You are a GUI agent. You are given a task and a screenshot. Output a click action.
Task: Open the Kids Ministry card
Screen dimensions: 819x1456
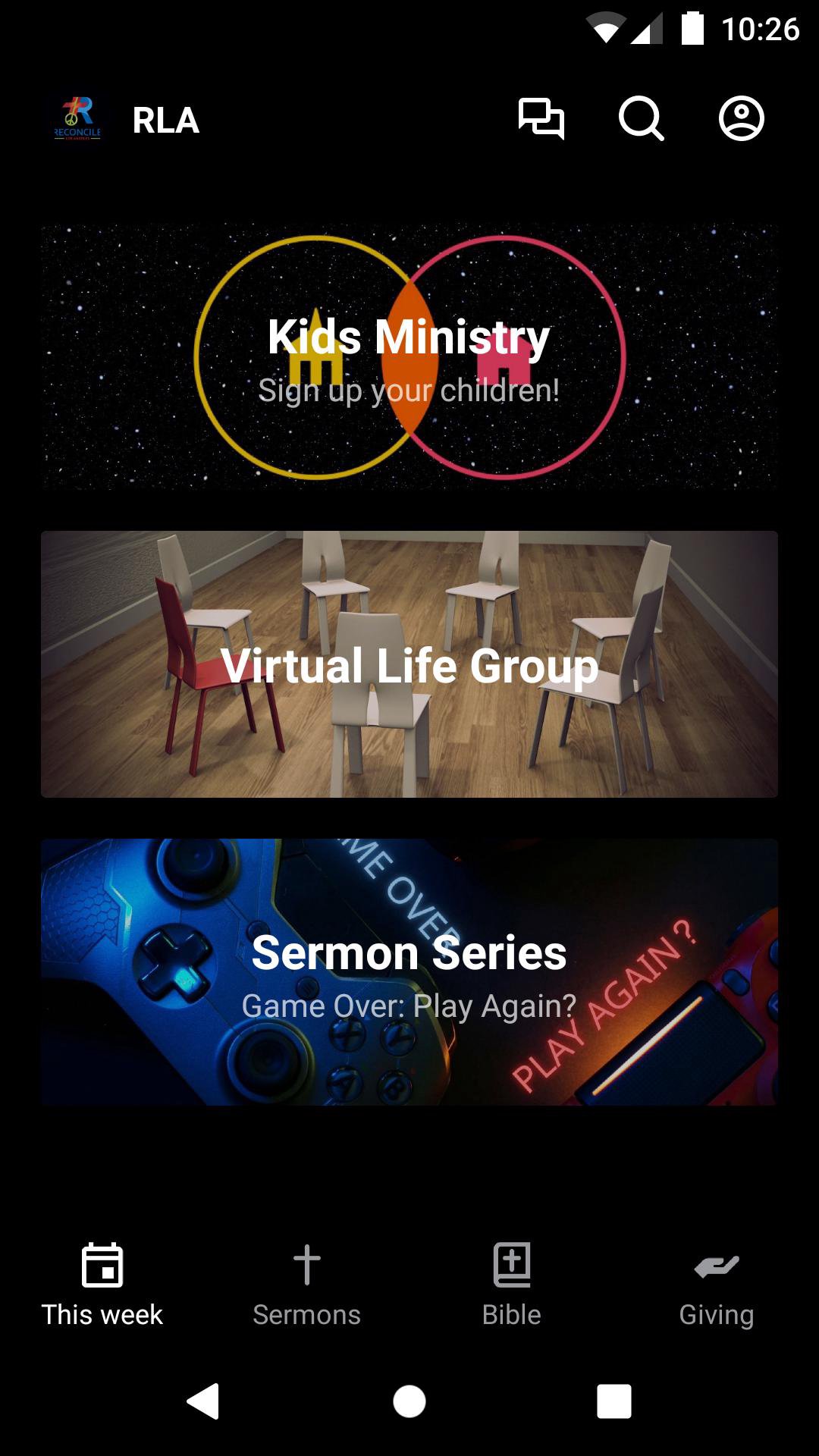[409, 357]
